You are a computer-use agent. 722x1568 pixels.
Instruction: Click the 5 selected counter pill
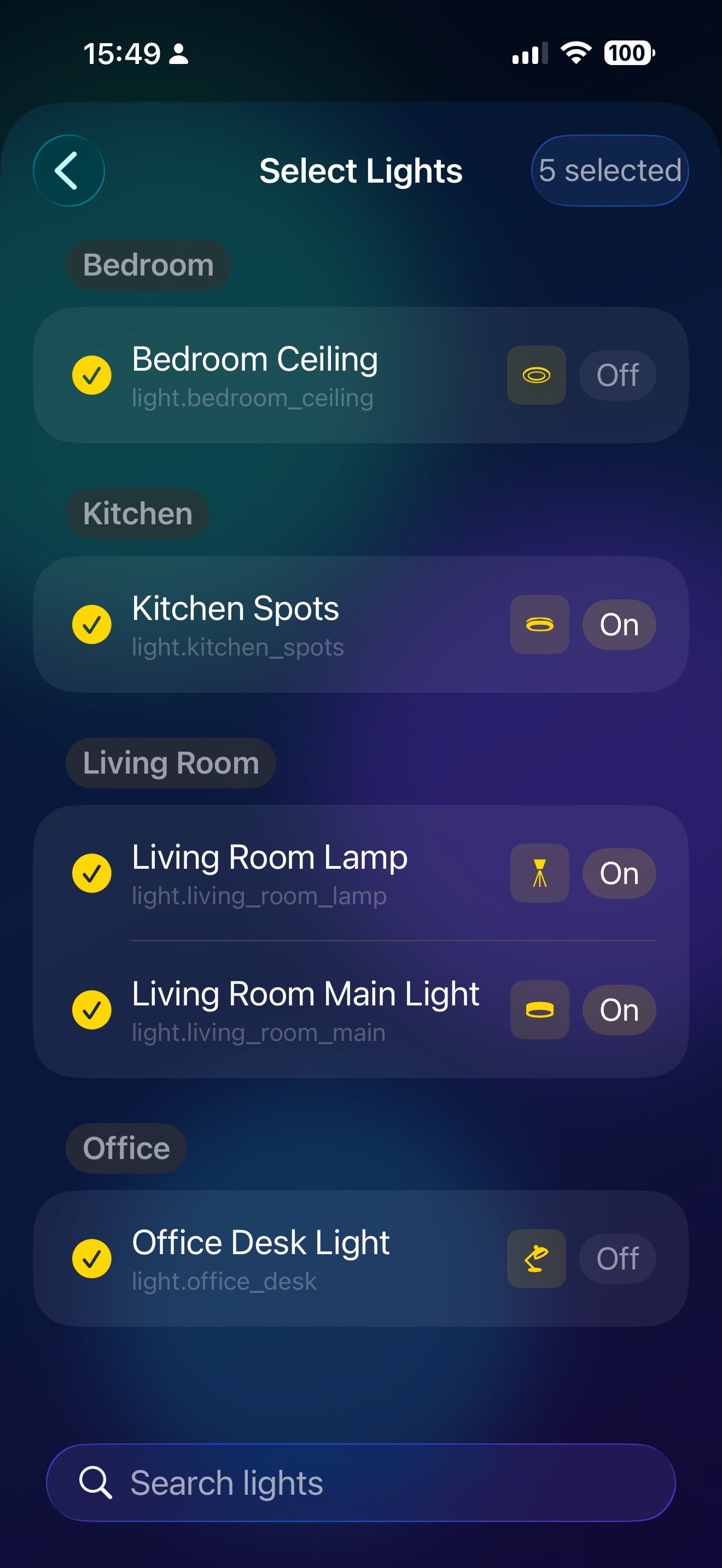coord(609,171)
